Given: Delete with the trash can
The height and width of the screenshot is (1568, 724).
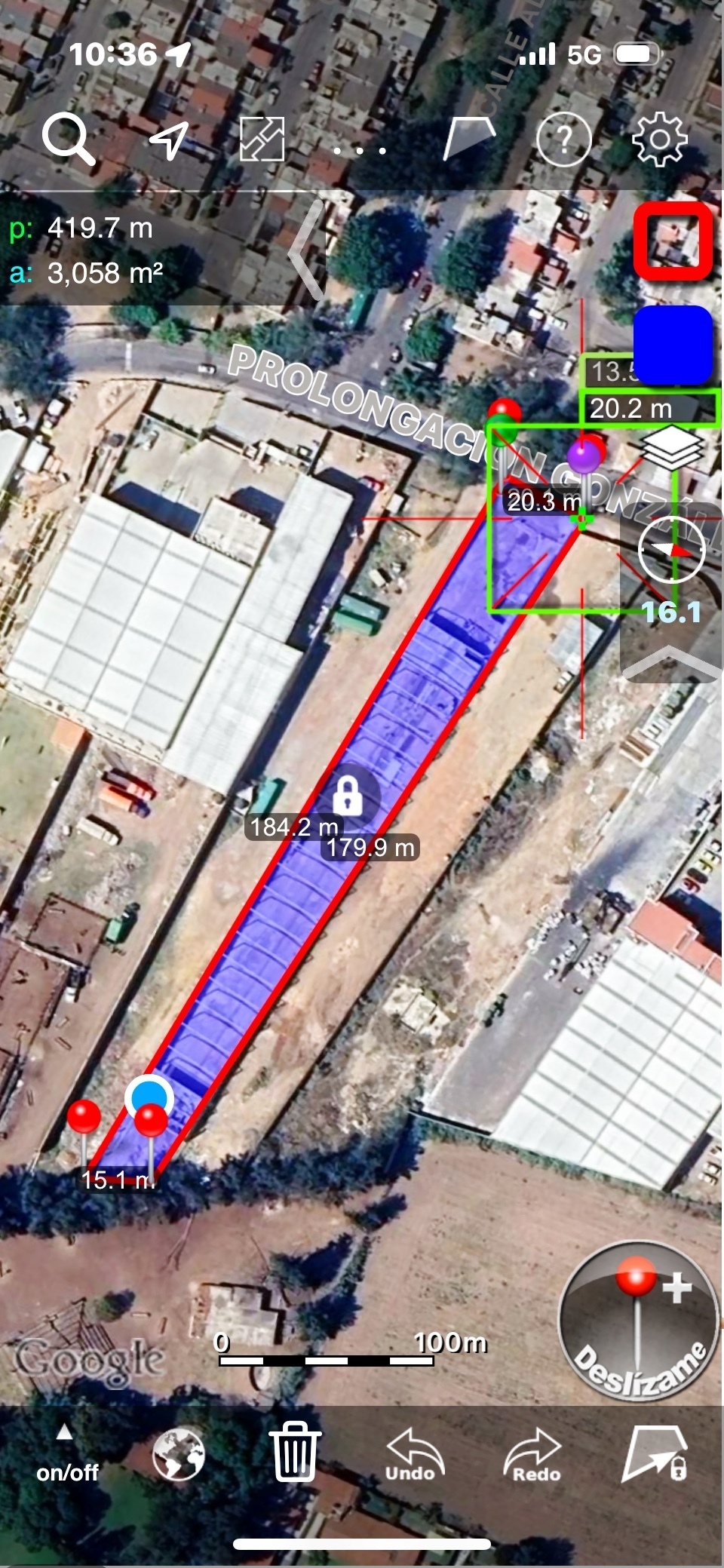Looking at the screenshot, I should point(295,1451).
